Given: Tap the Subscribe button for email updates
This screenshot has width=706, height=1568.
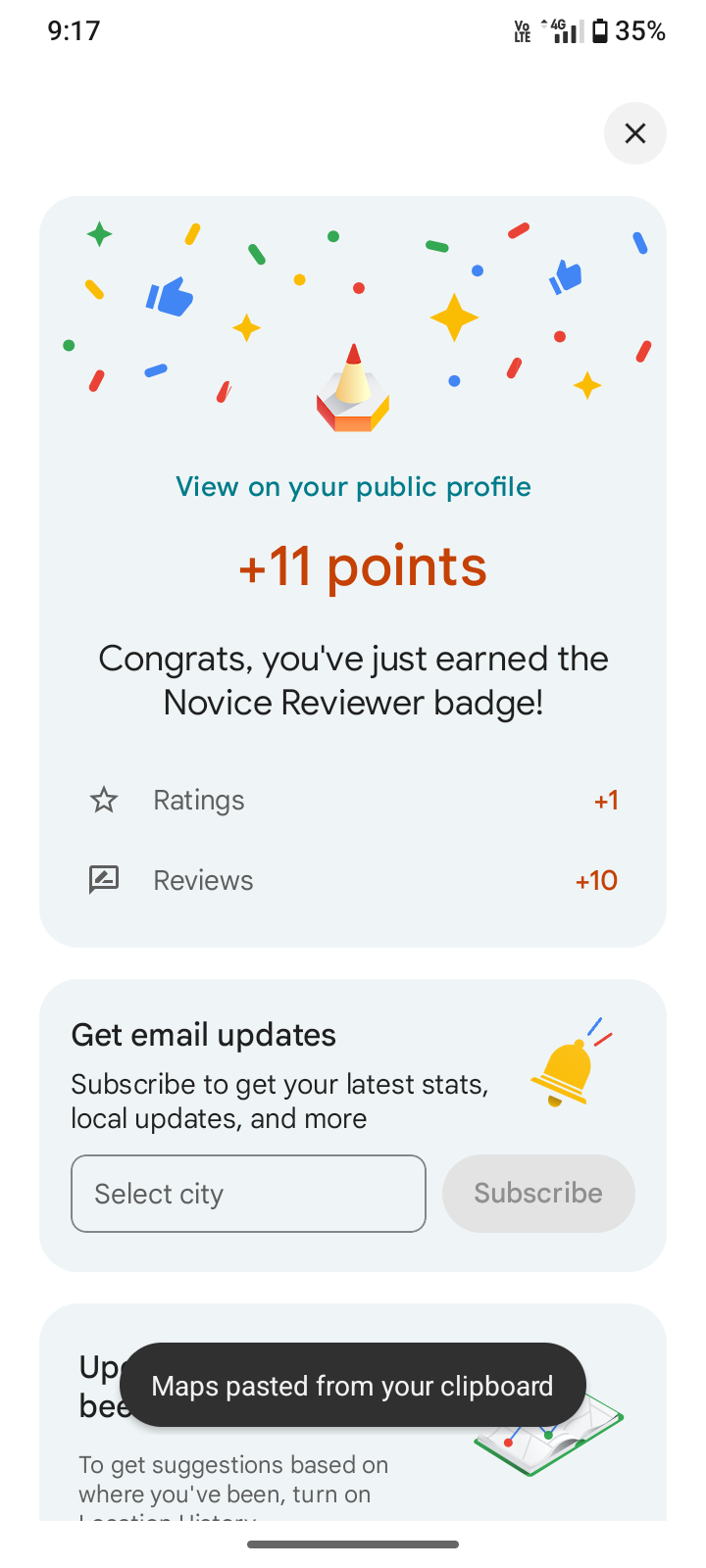Looking at the screenshot, I should (538, 1194).
